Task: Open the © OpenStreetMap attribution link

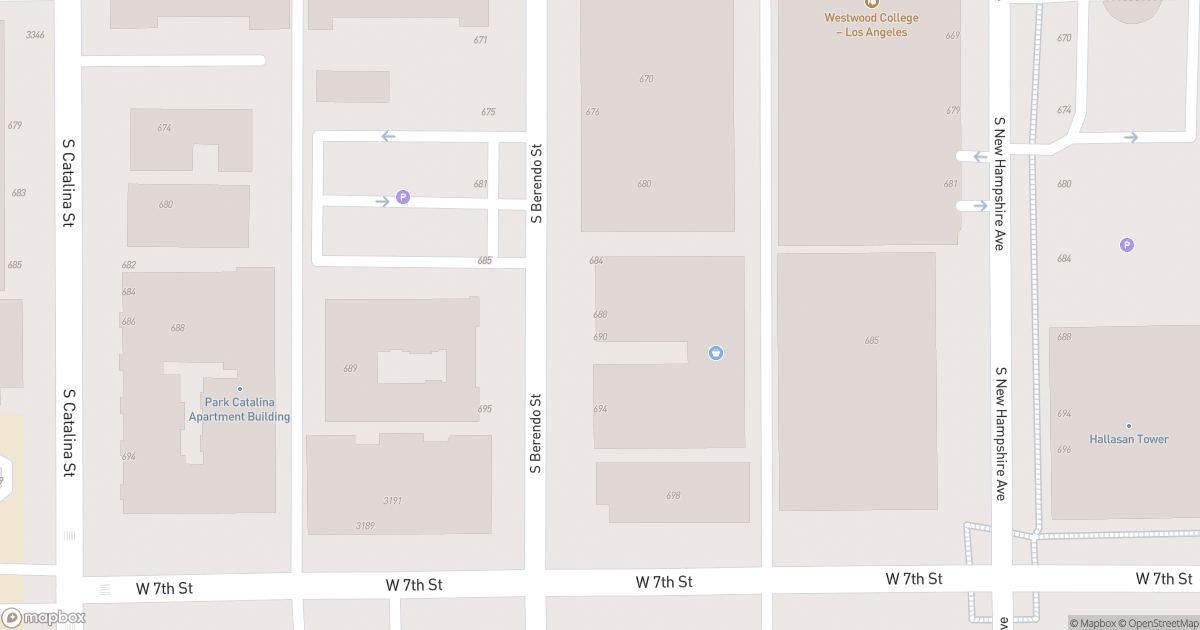Action: click(1157, 623)
